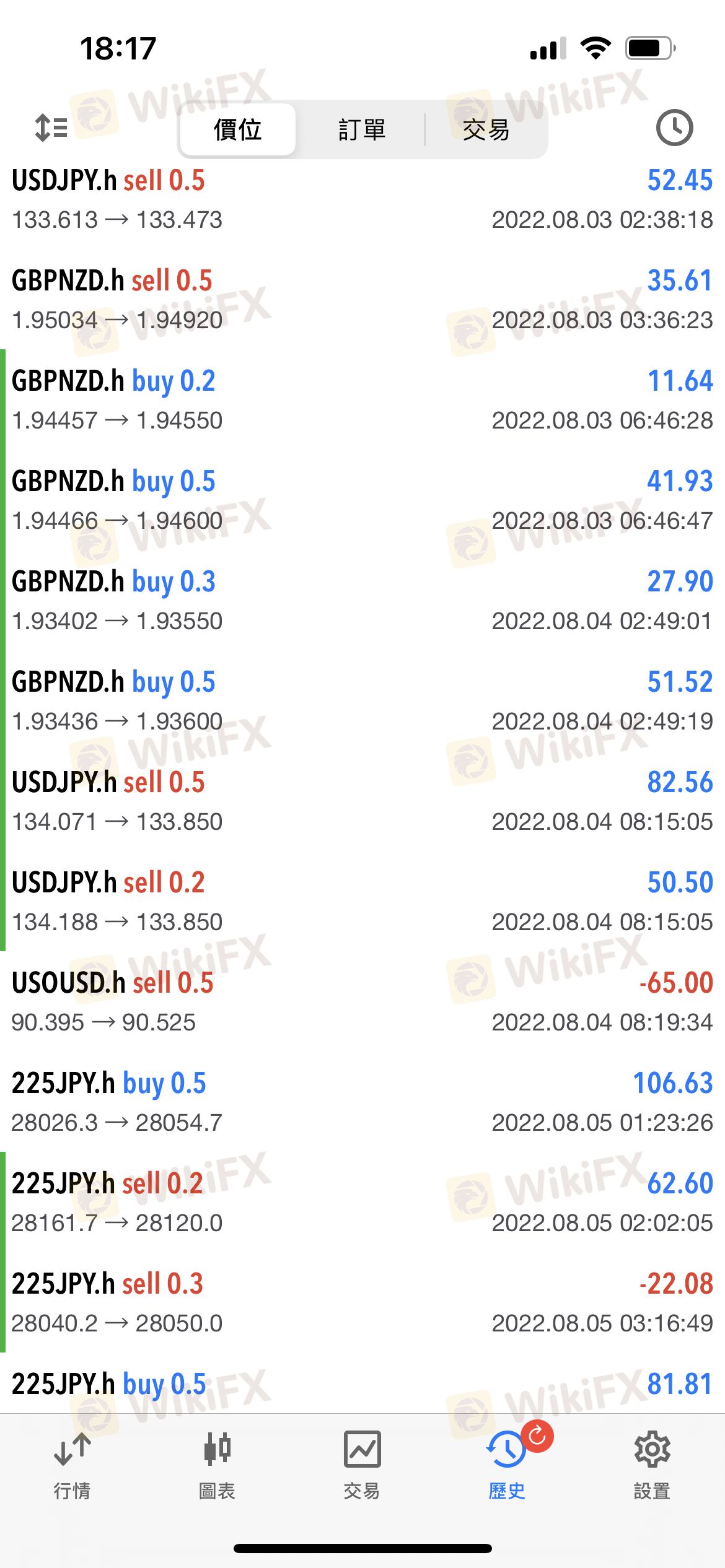View GBPNZD.h buy 0.2 trade details
Screen dimensions: 725x1568
[x=362, y=400]
